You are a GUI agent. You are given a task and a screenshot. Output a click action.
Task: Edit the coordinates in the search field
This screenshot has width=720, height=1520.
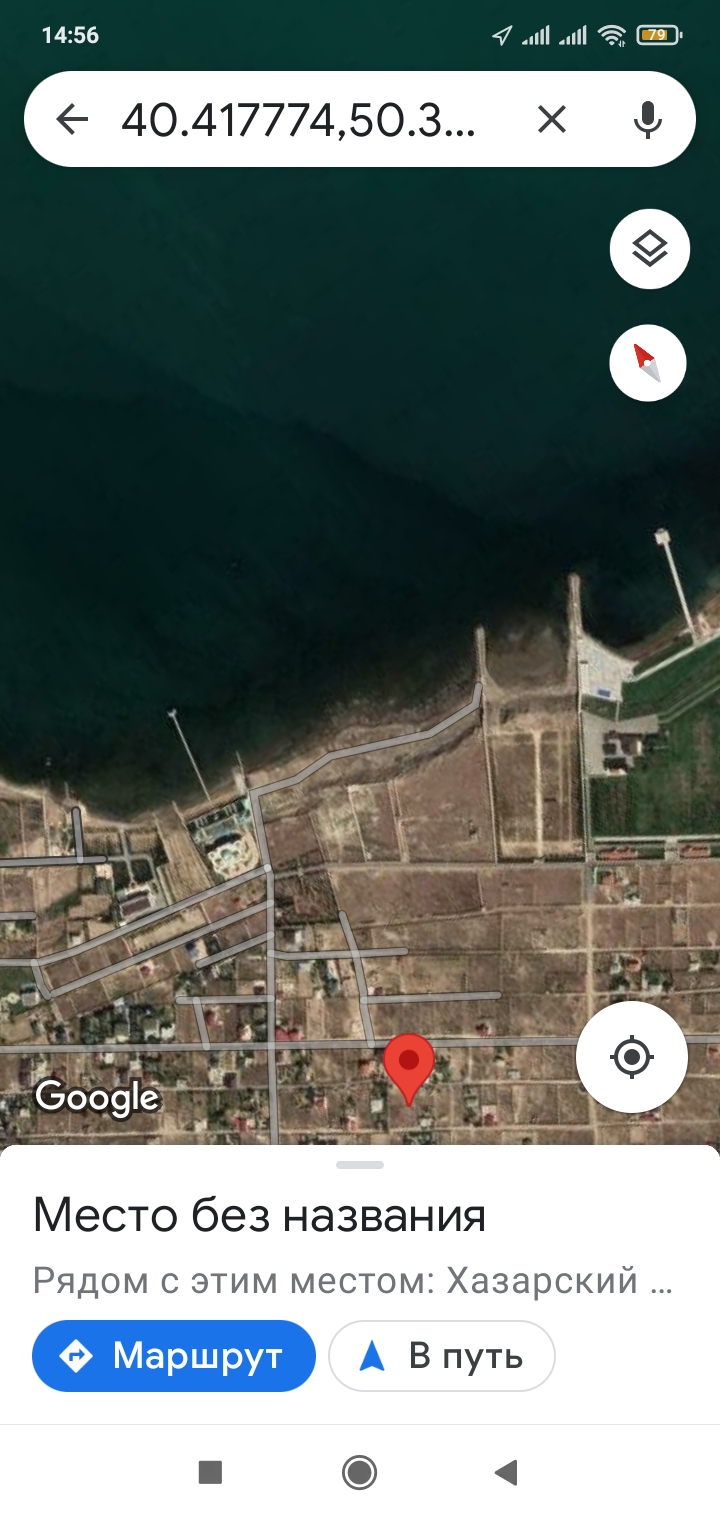click(299, 120)
